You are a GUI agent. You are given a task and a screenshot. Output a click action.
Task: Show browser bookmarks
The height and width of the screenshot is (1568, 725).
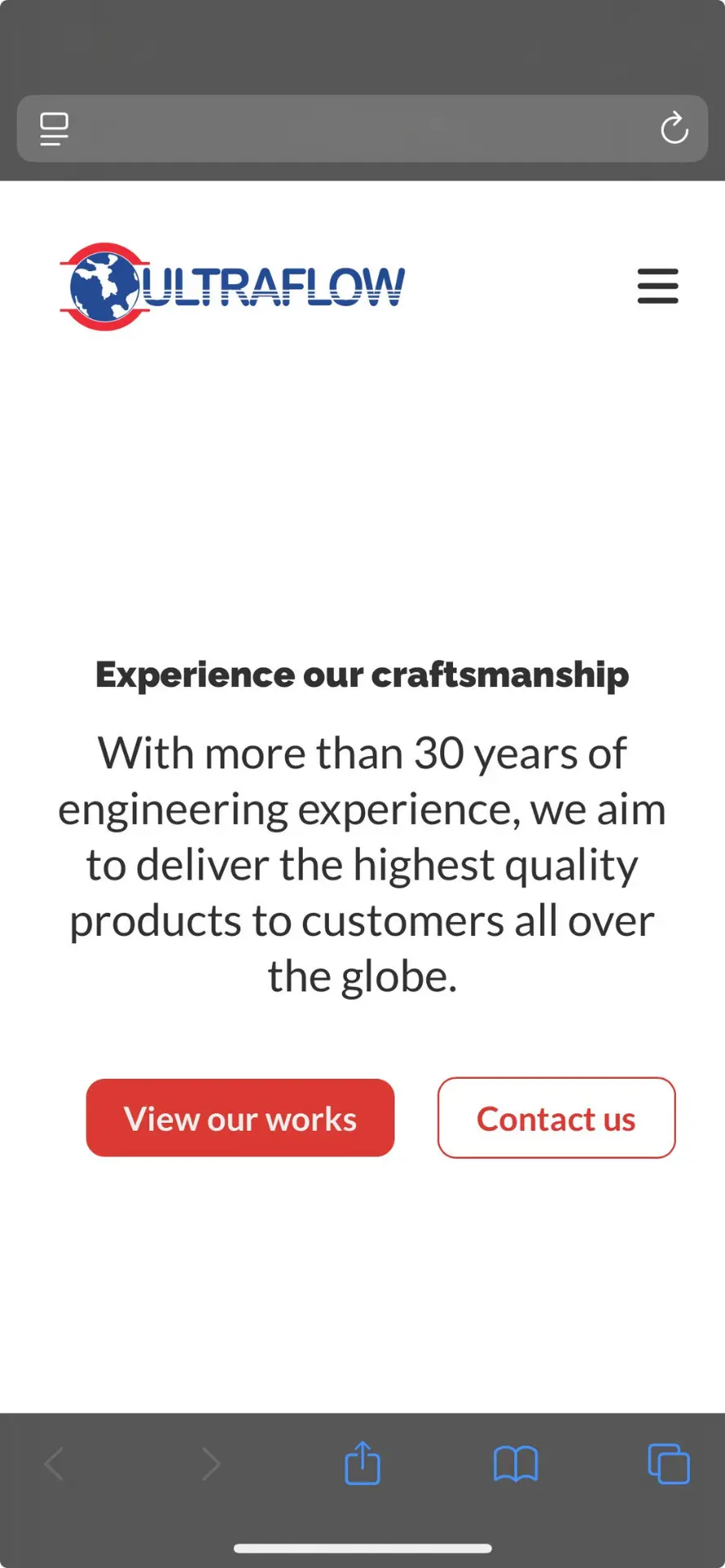[x=515, y=1463]
